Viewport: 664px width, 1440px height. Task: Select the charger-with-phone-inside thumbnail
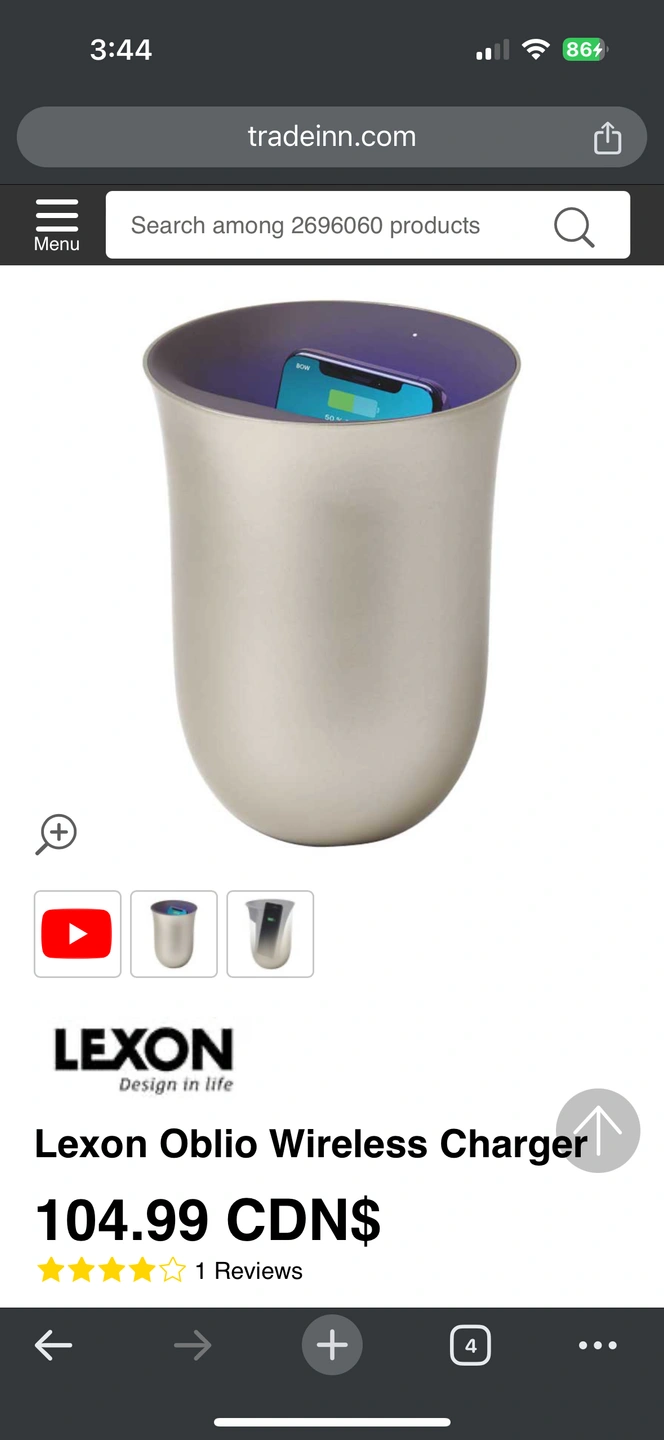[x=174, y=934]
